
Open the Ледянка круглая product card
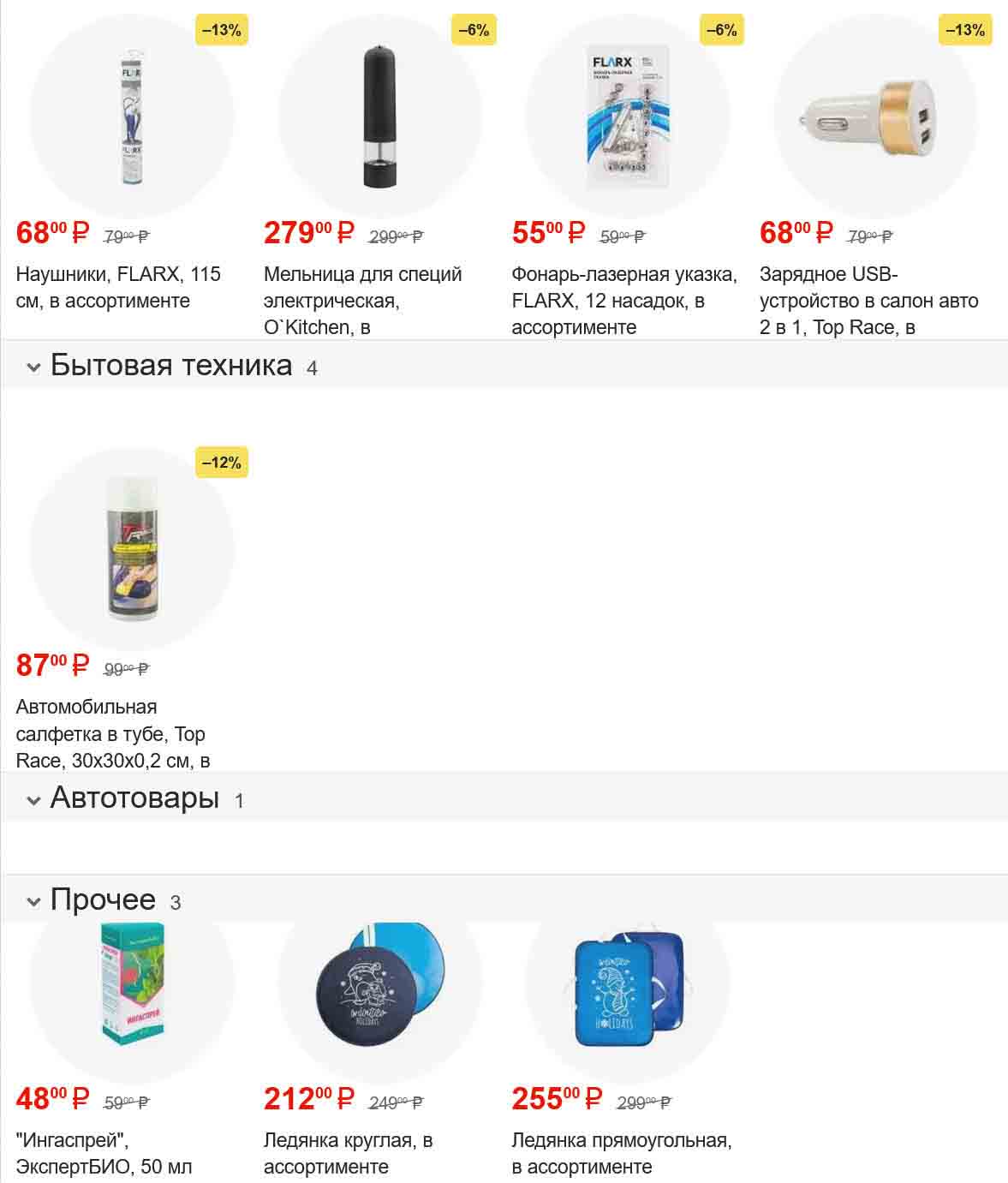pos(379,985)
